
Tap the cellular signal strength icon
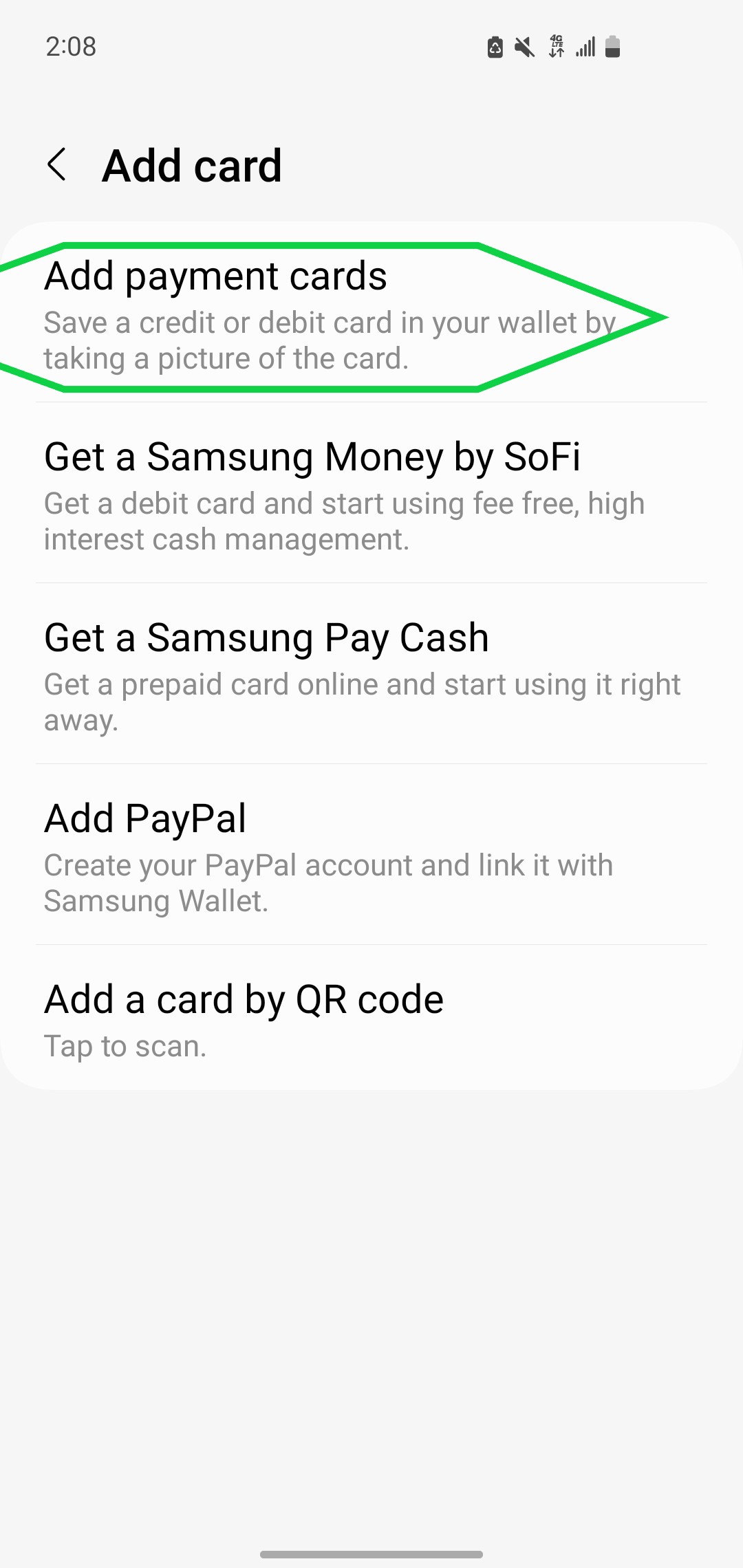585,46
